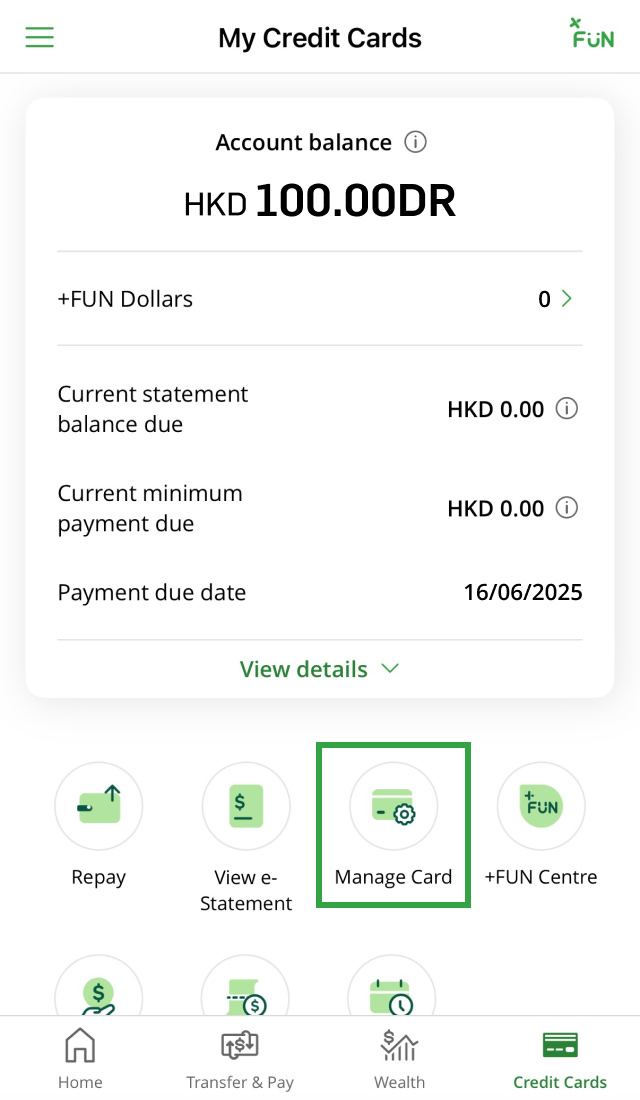The height and width of the screenshot is (1100, 640).
Task: Show info for current statement balance due
Action: pyautogui.click(x=567, y=408)
